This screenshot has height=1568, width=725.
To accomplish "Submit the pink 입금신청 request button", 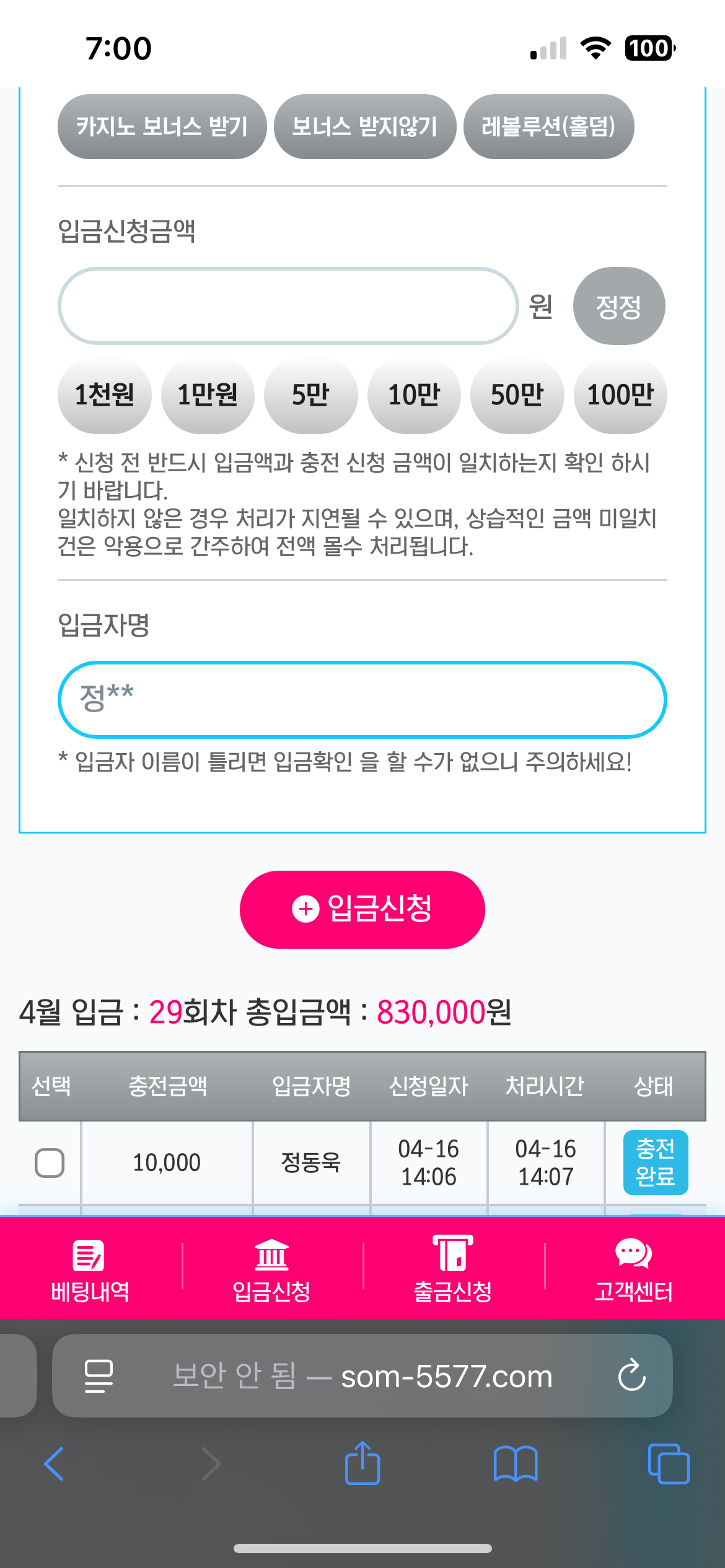I will click(x=362, y=909).
